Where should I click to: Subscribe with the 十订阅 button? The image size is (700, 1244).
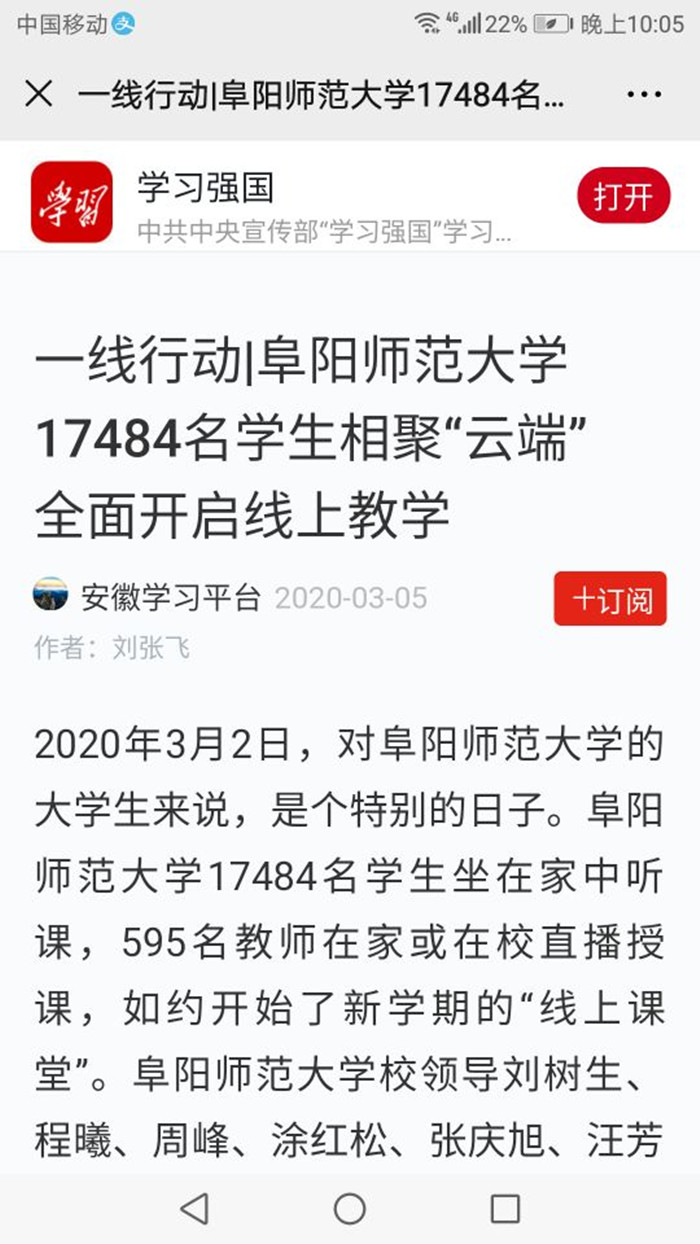coord(610,599)
